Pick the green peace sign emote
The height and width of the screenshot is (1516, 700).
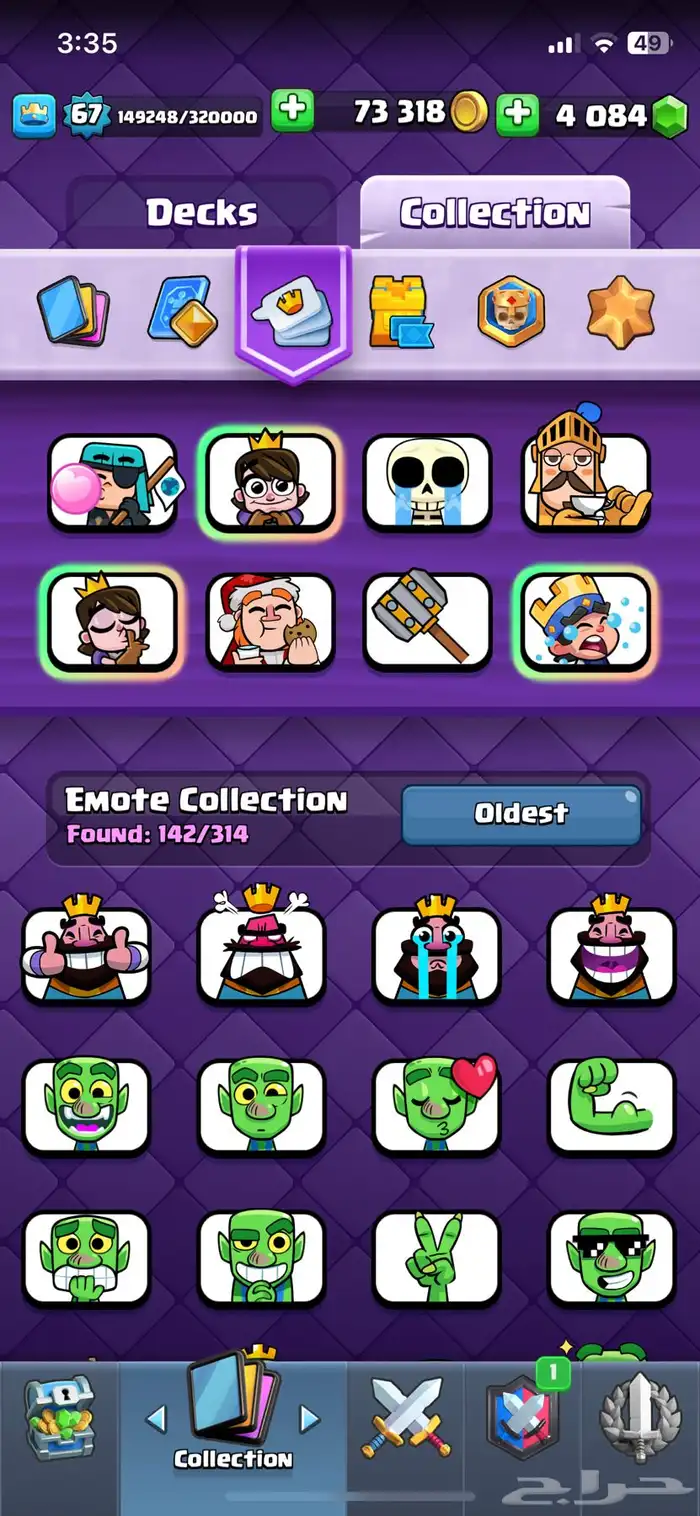coord(436,1257)
